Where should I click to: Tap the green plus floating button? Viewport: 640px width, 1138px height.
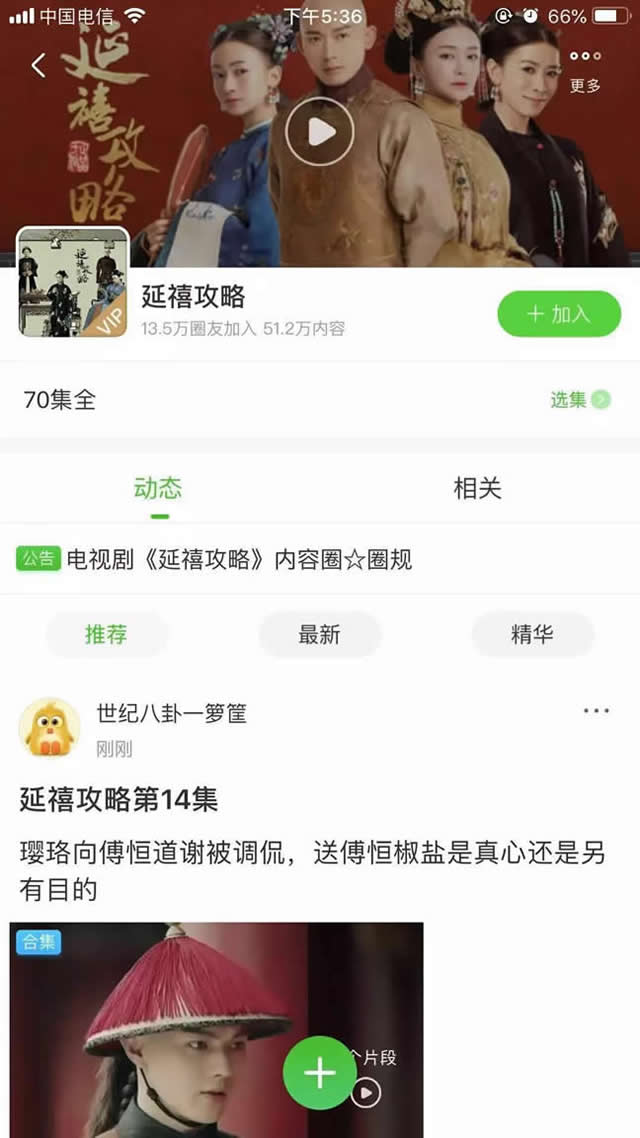(x=319, y=1073)
